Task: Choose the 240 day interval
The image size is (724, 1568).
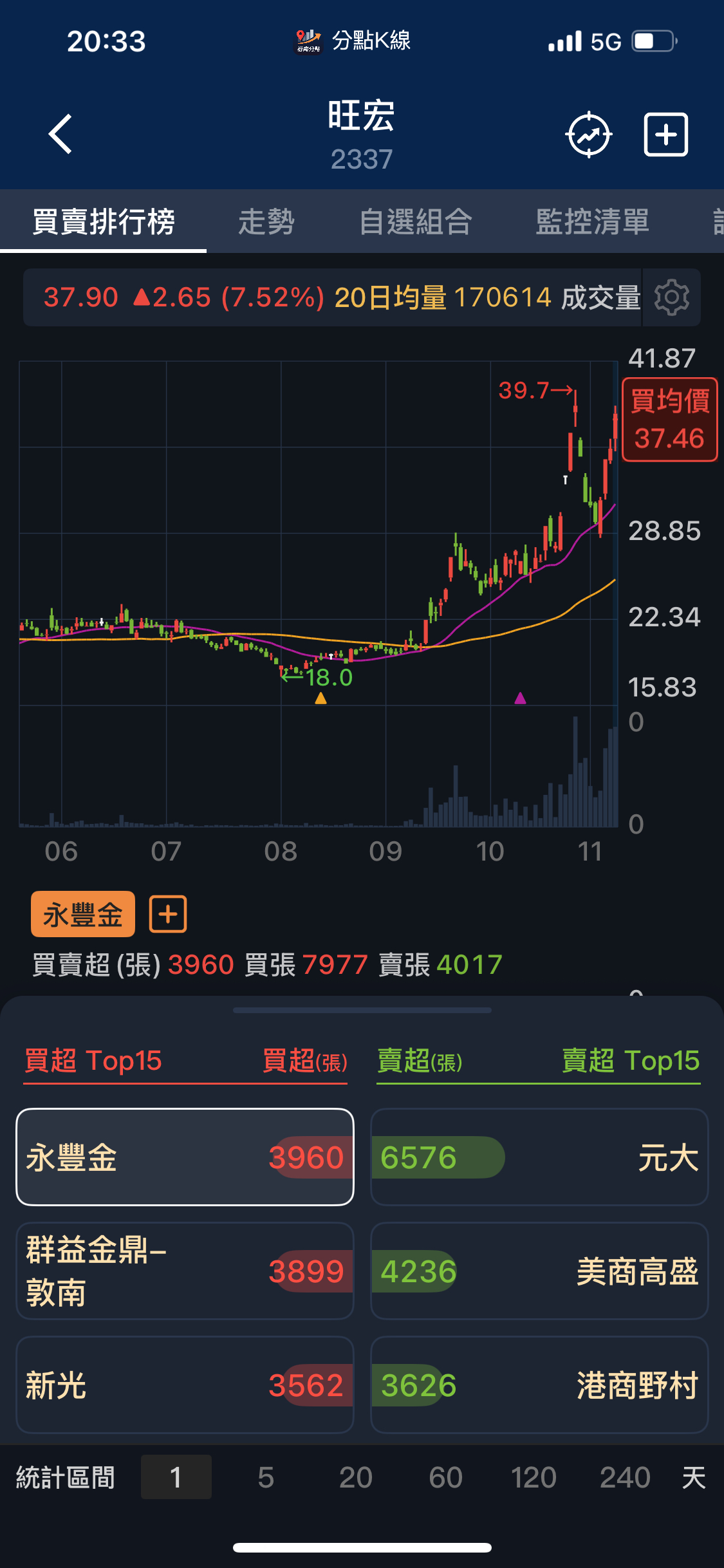Action: pyautogui.click(x=625, y=1477)
